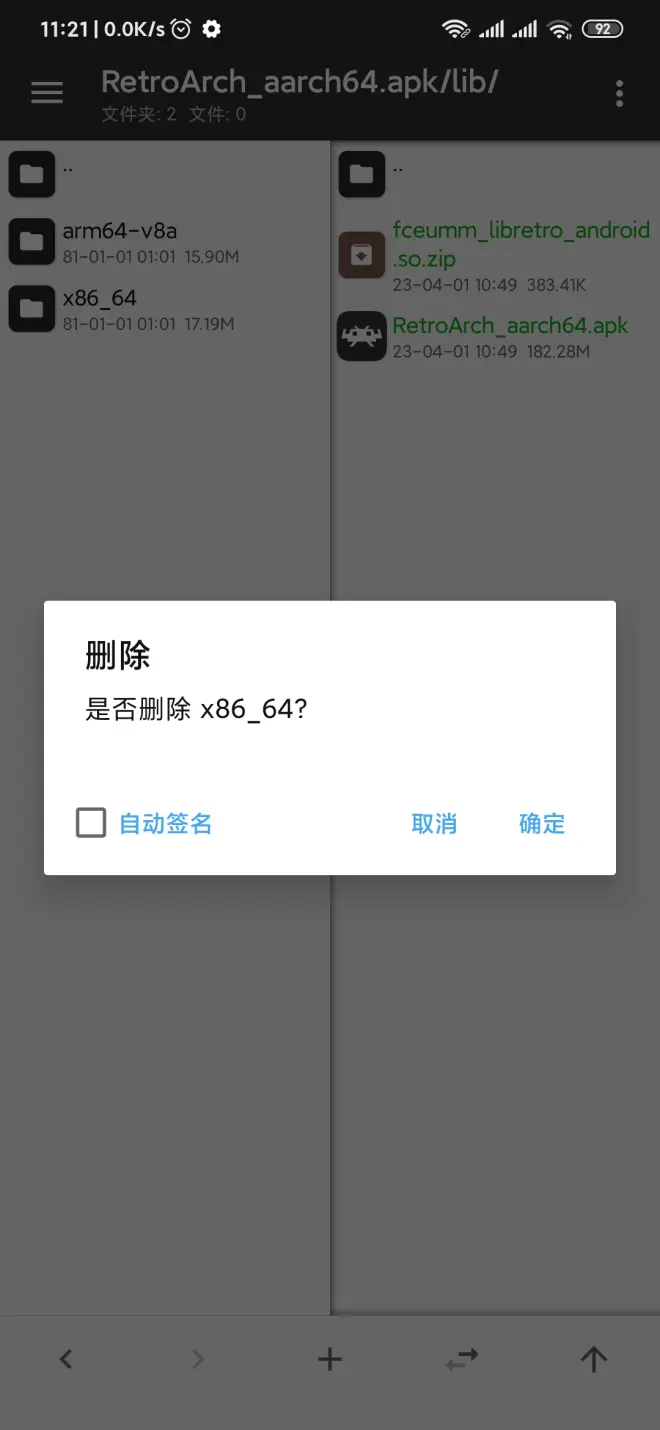Open the three-dot overflow menu

point(620,94)
